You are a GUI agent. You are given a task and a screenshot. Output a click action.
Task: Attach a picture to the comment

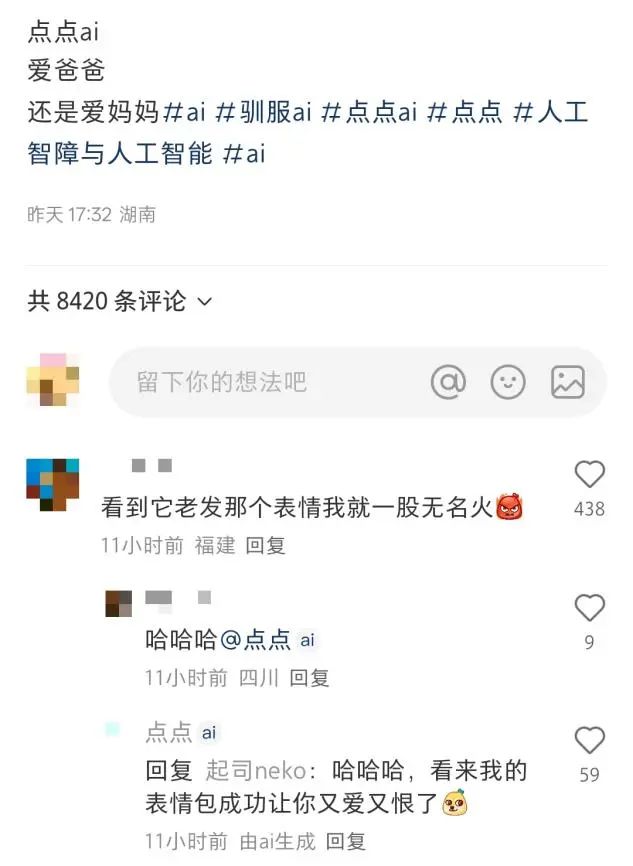567,382
